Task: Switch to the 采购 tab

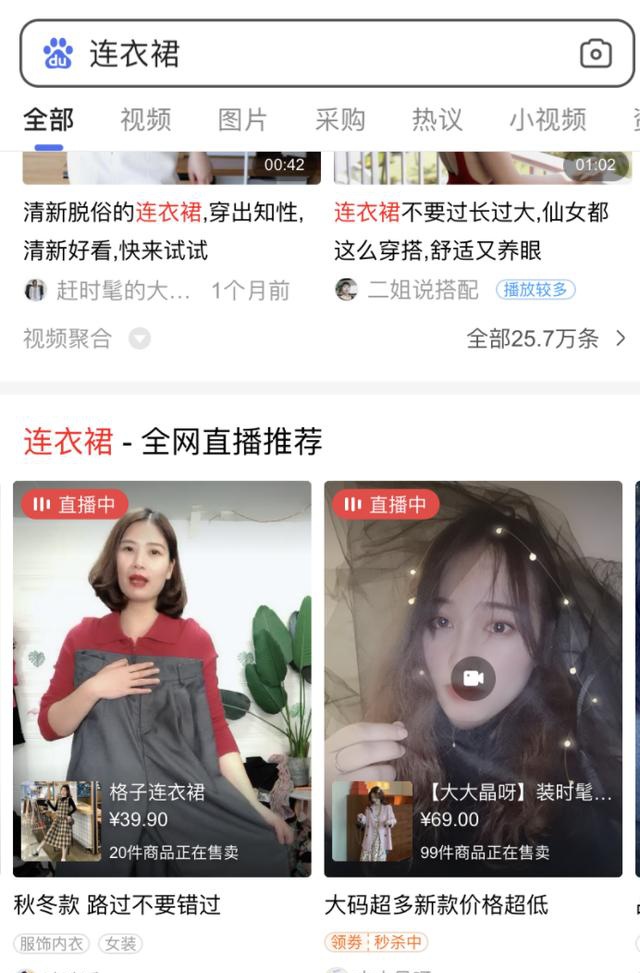Action: [340, 120]
